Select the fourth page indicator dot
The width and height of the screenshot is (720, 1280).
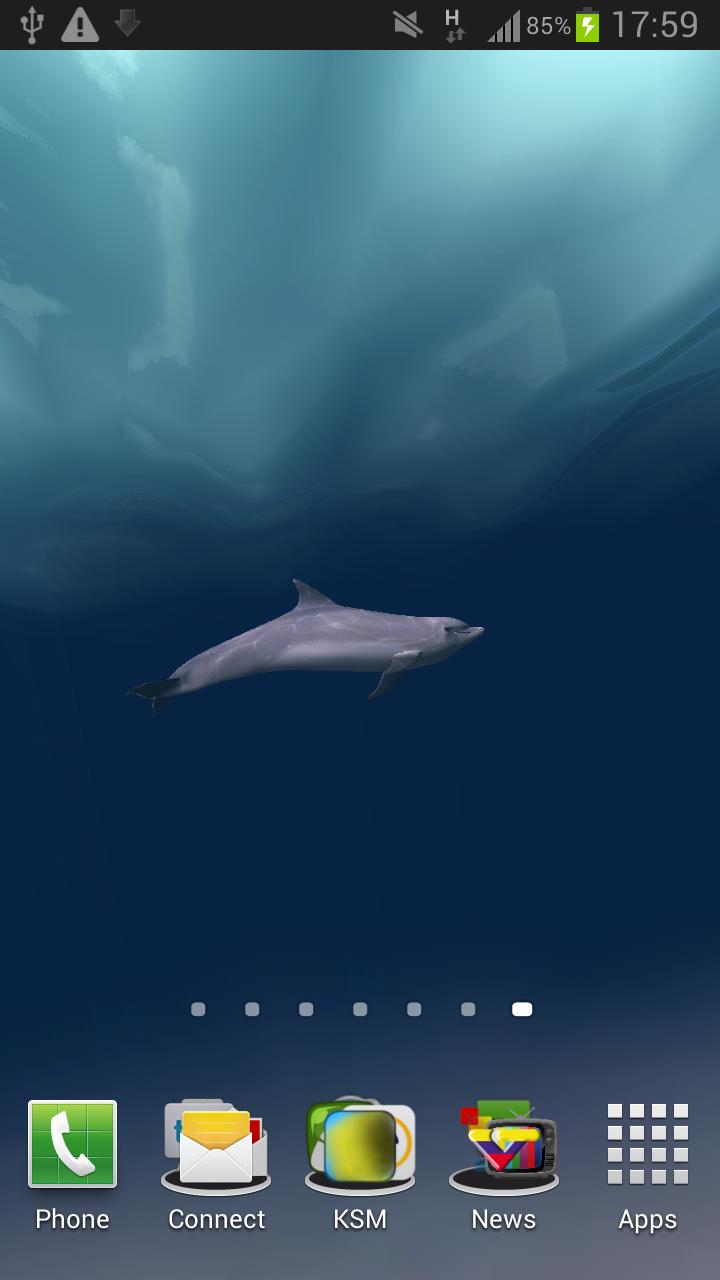pyautogui.click(x=360, y=1009)
